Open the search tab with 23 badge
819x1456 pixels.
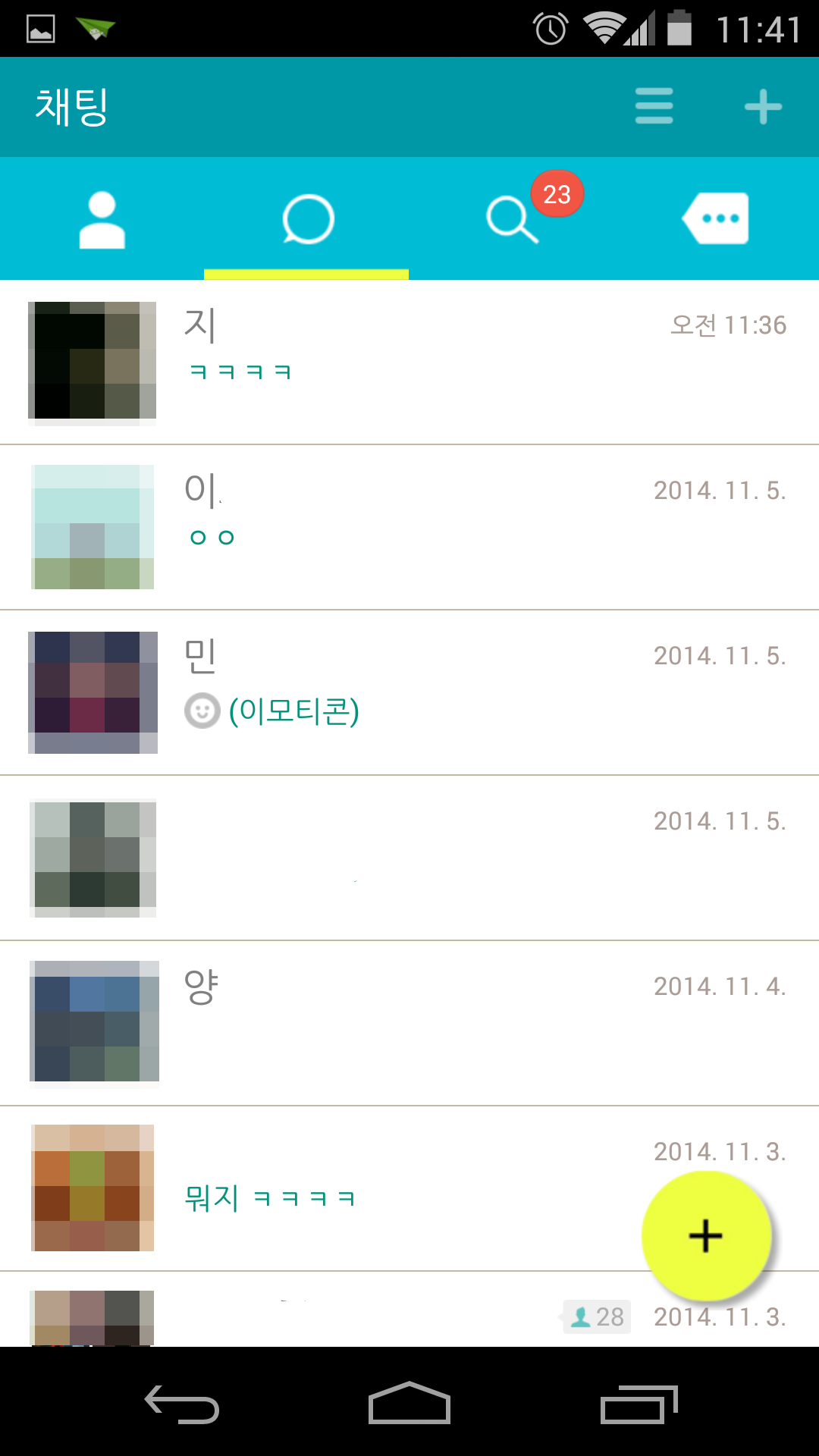pos(513,220)
